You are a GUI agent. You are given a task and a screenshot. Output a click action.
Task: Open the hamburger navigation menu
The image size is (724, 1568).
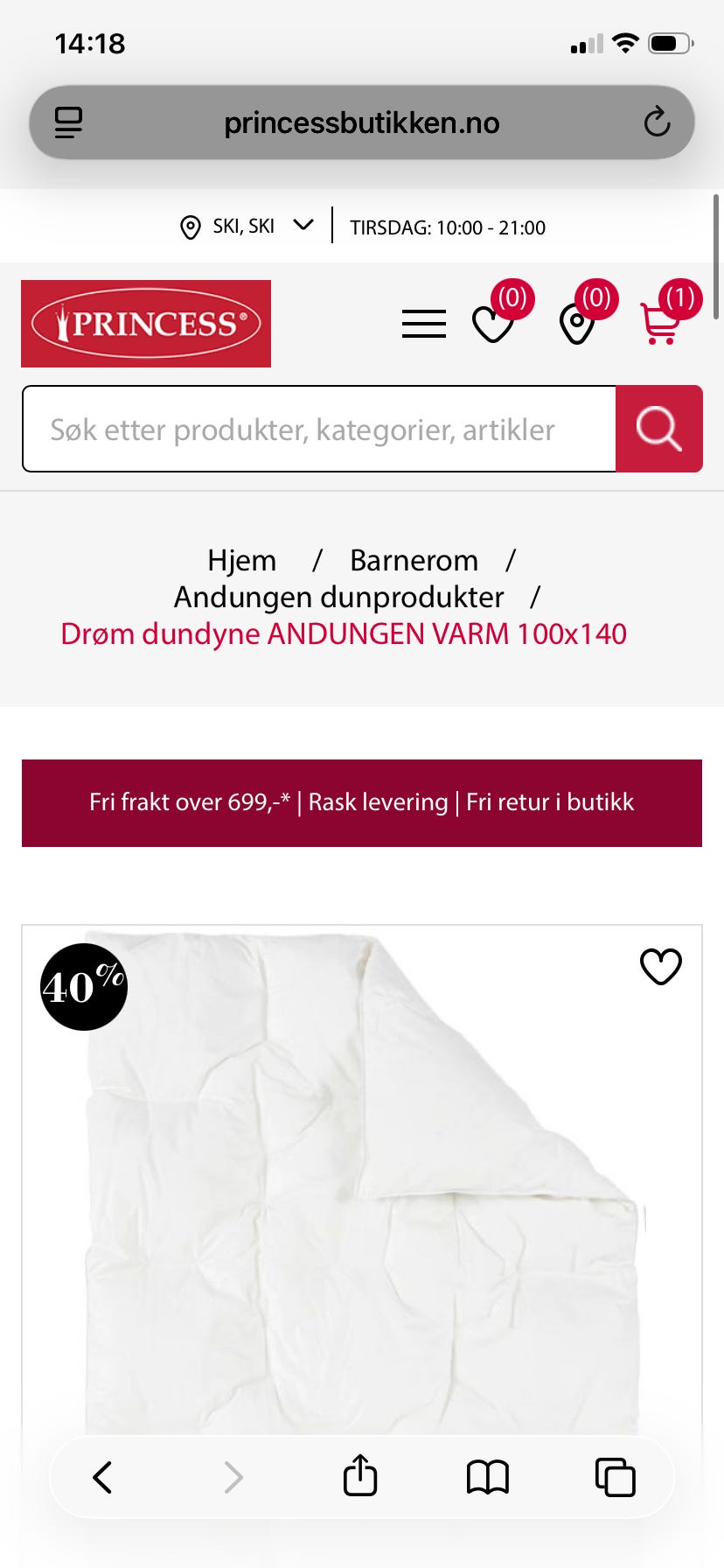[x=422, y=323]
